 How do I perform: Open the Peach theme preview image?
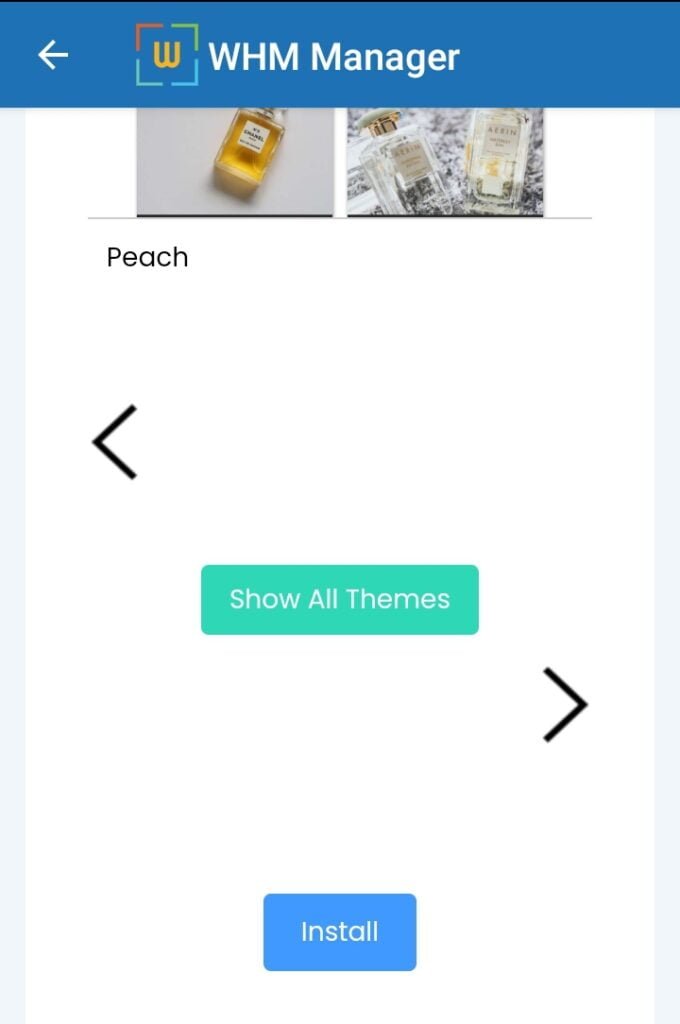(x=340, y=162)
